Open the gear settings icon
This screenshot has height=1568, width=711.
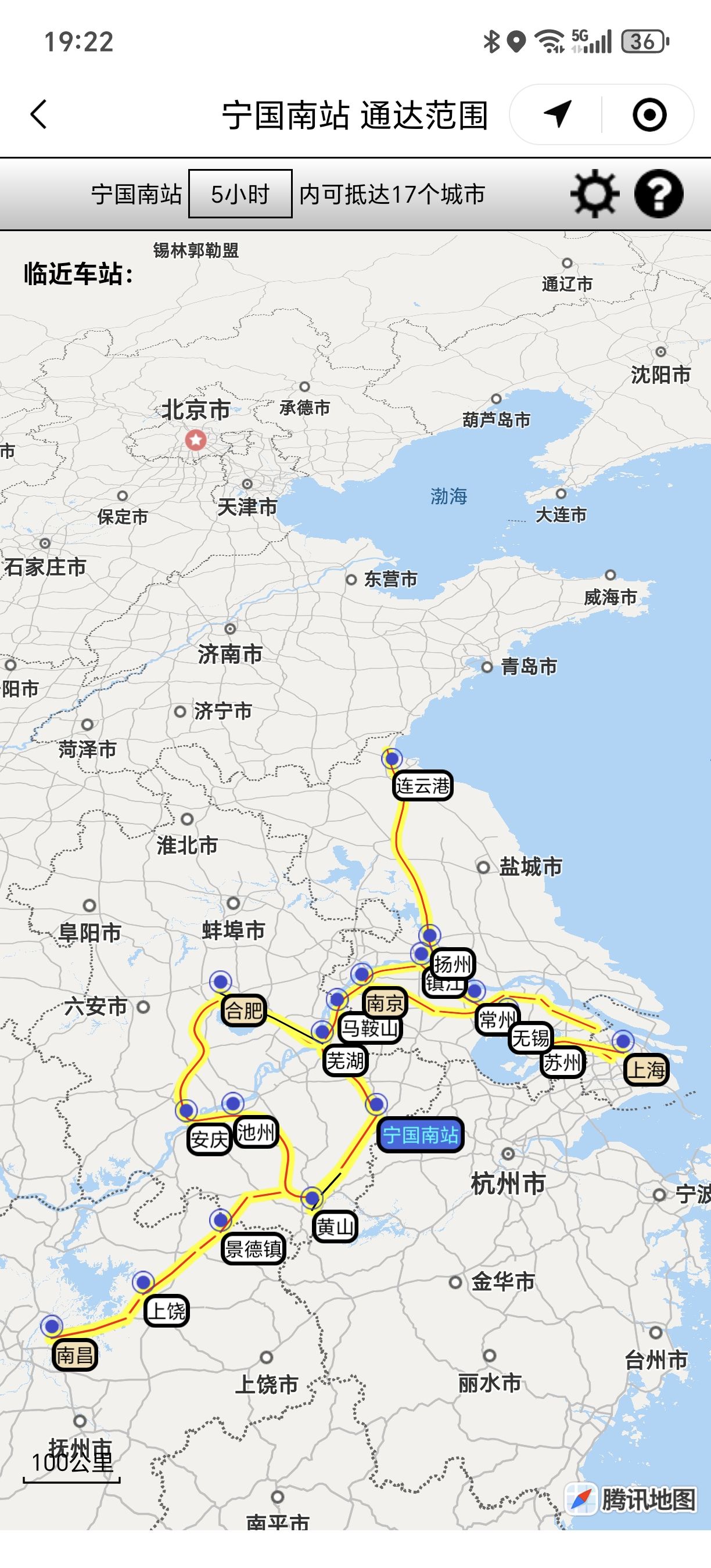coord(594,193)
